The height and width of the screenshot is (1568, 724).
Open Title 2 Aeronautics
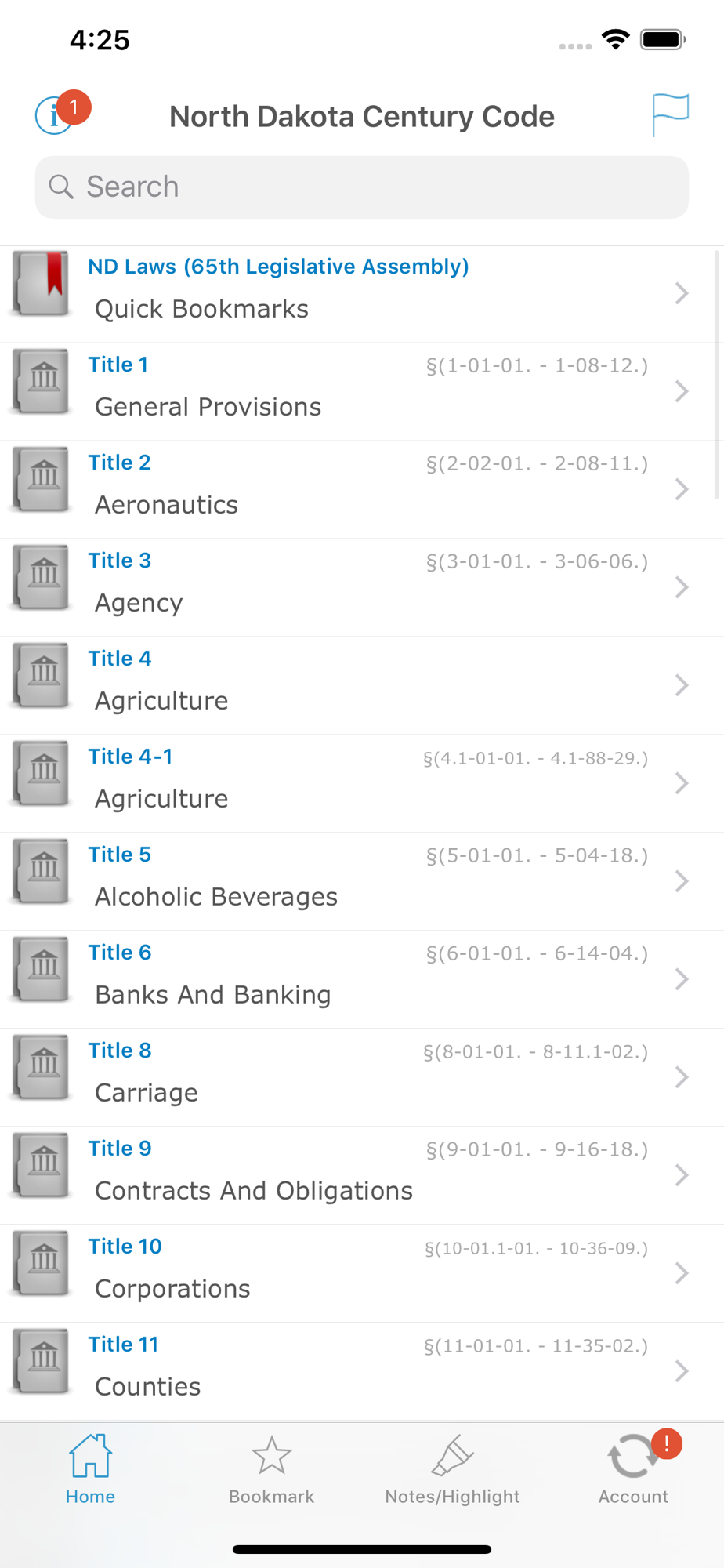tap(362, 490)
